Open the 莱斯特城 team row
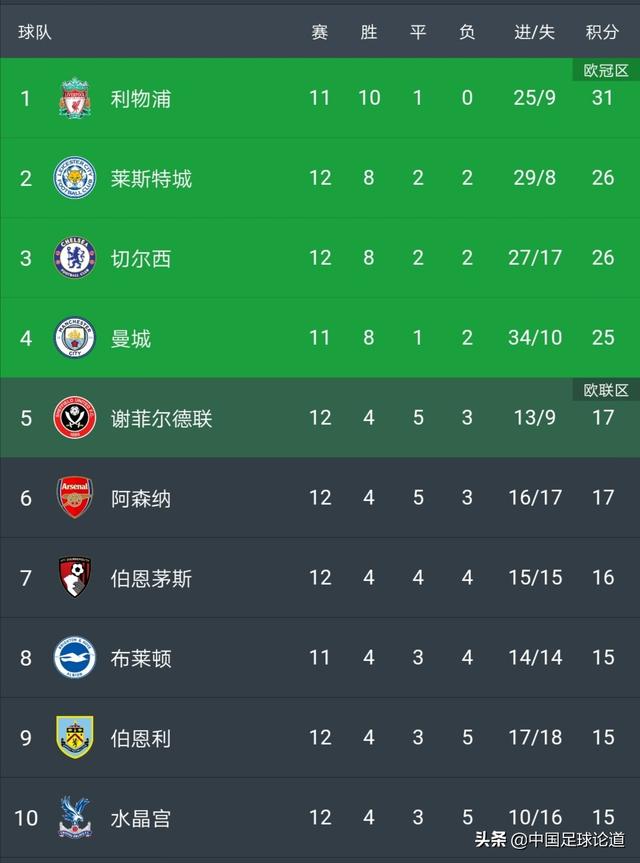The width and height of the screenshot is (640, 863). [x=320, y=178]
